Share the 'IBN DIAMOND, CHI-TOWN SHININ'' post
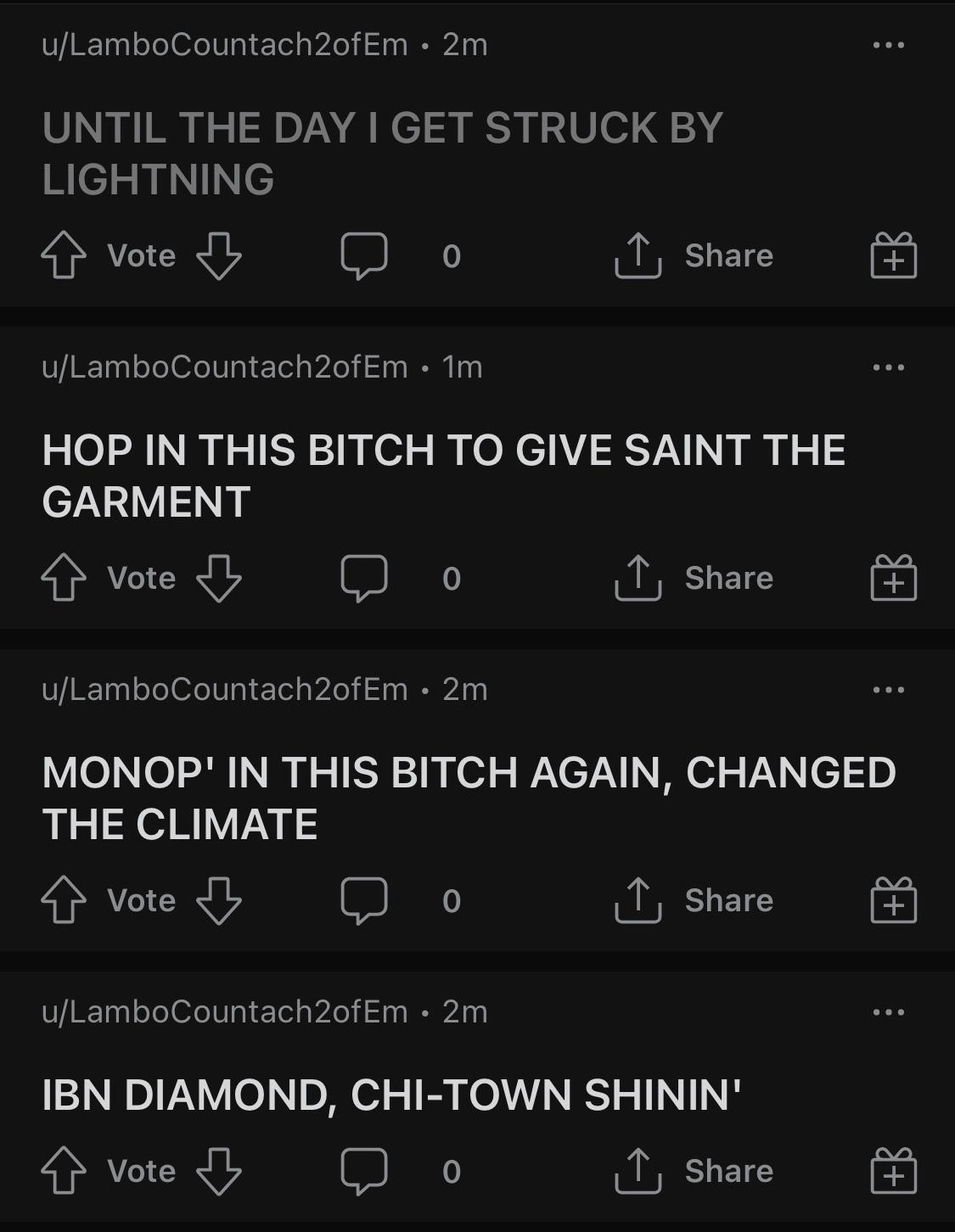The image size is (955, 1232). (694, 1171)
